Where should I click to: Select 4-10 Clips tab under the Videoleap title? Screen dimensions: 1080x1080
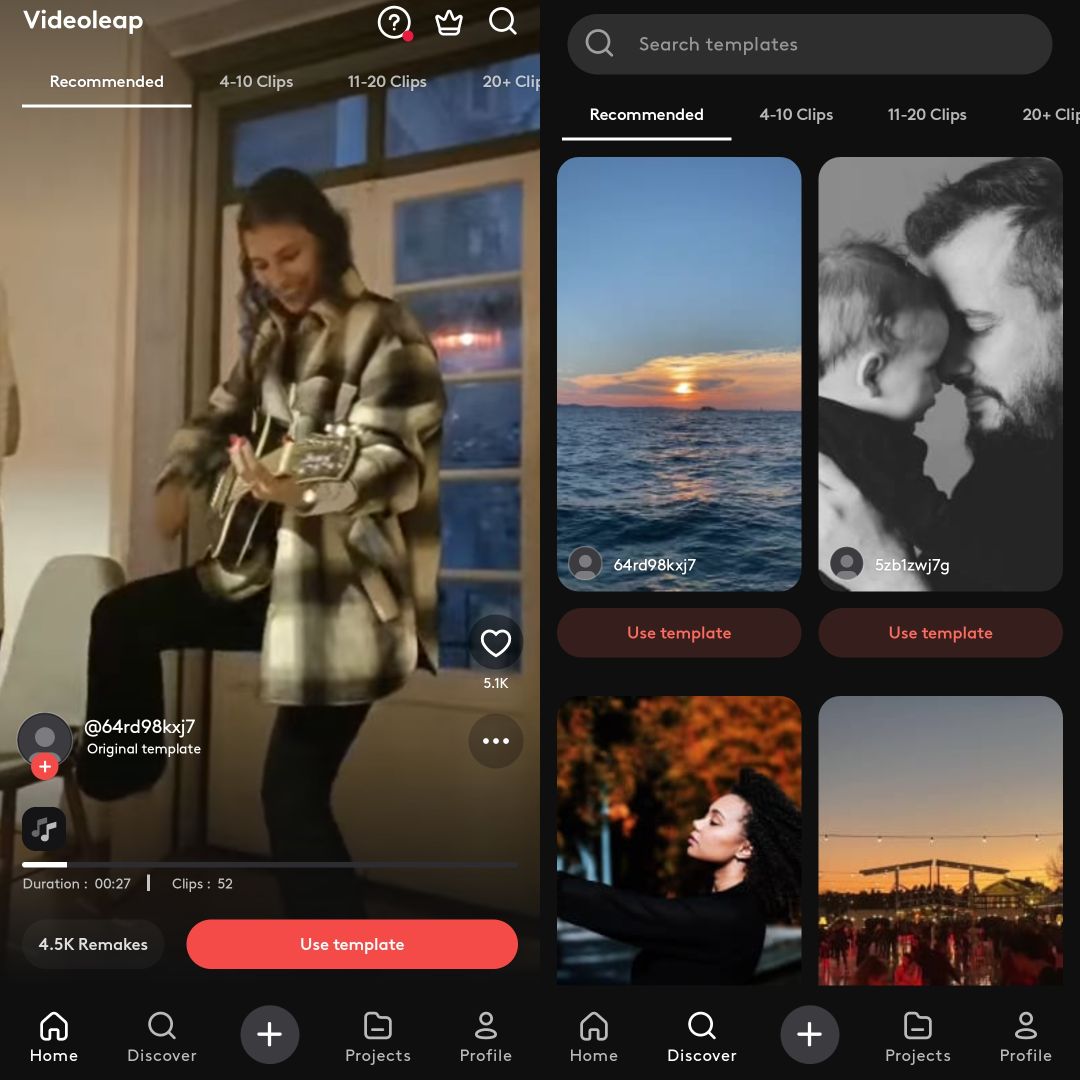click(x=256, y=82)
